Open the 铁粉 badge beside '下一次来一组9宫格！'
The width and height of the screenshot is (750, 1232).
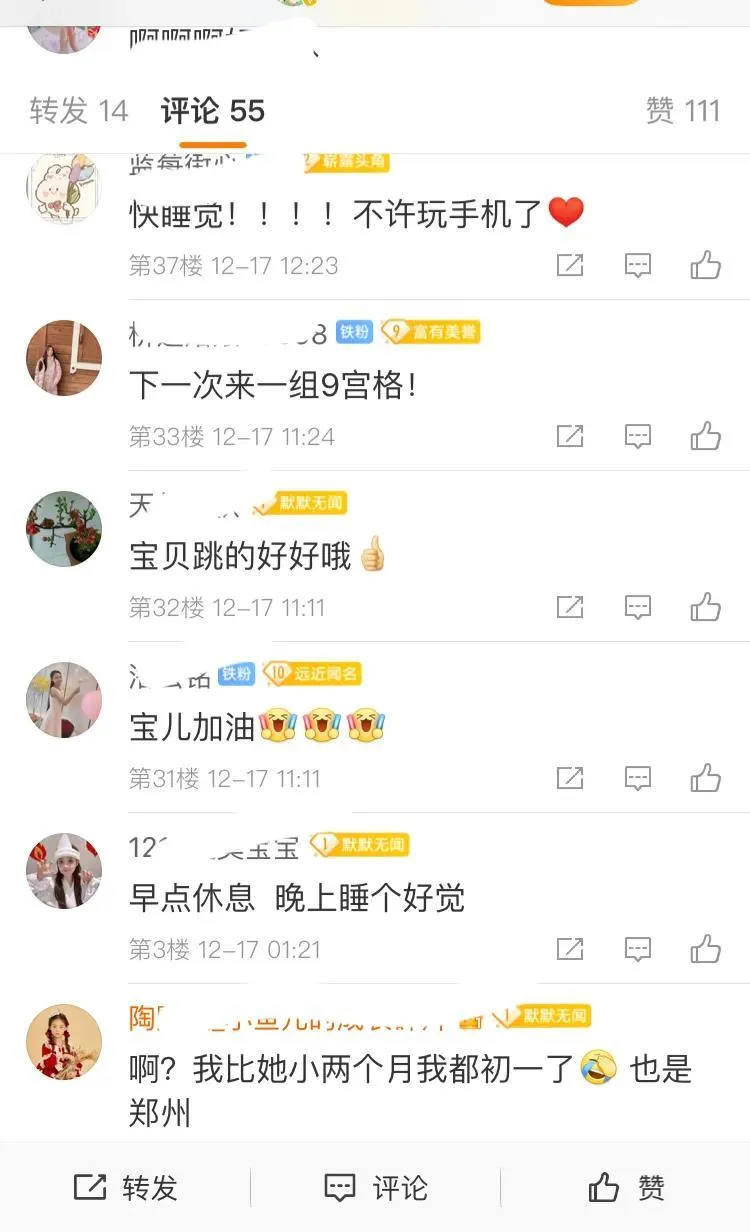[x=354, y=333]
